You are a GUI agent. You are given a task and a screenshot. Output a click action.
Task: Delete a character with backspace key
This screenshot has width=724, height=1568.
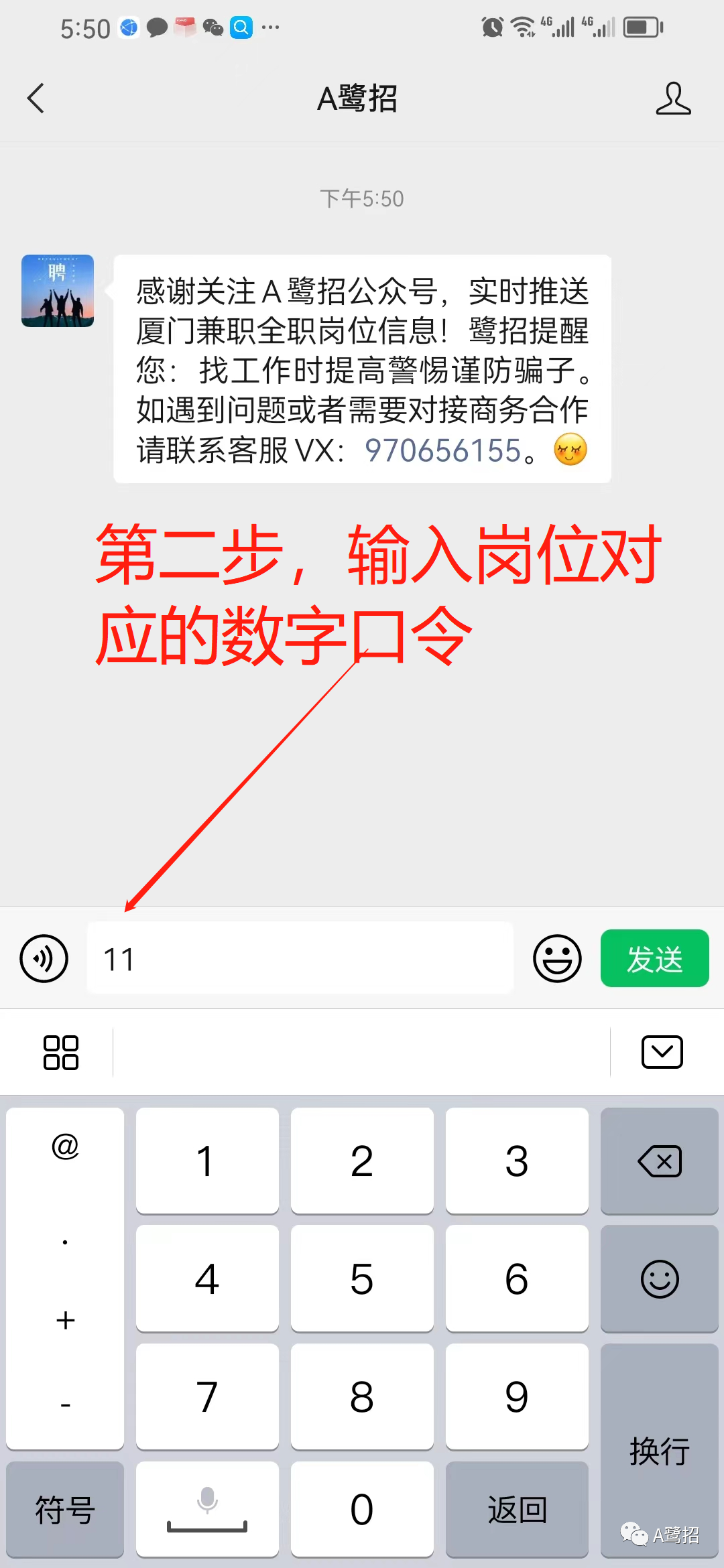[660, 1161]
